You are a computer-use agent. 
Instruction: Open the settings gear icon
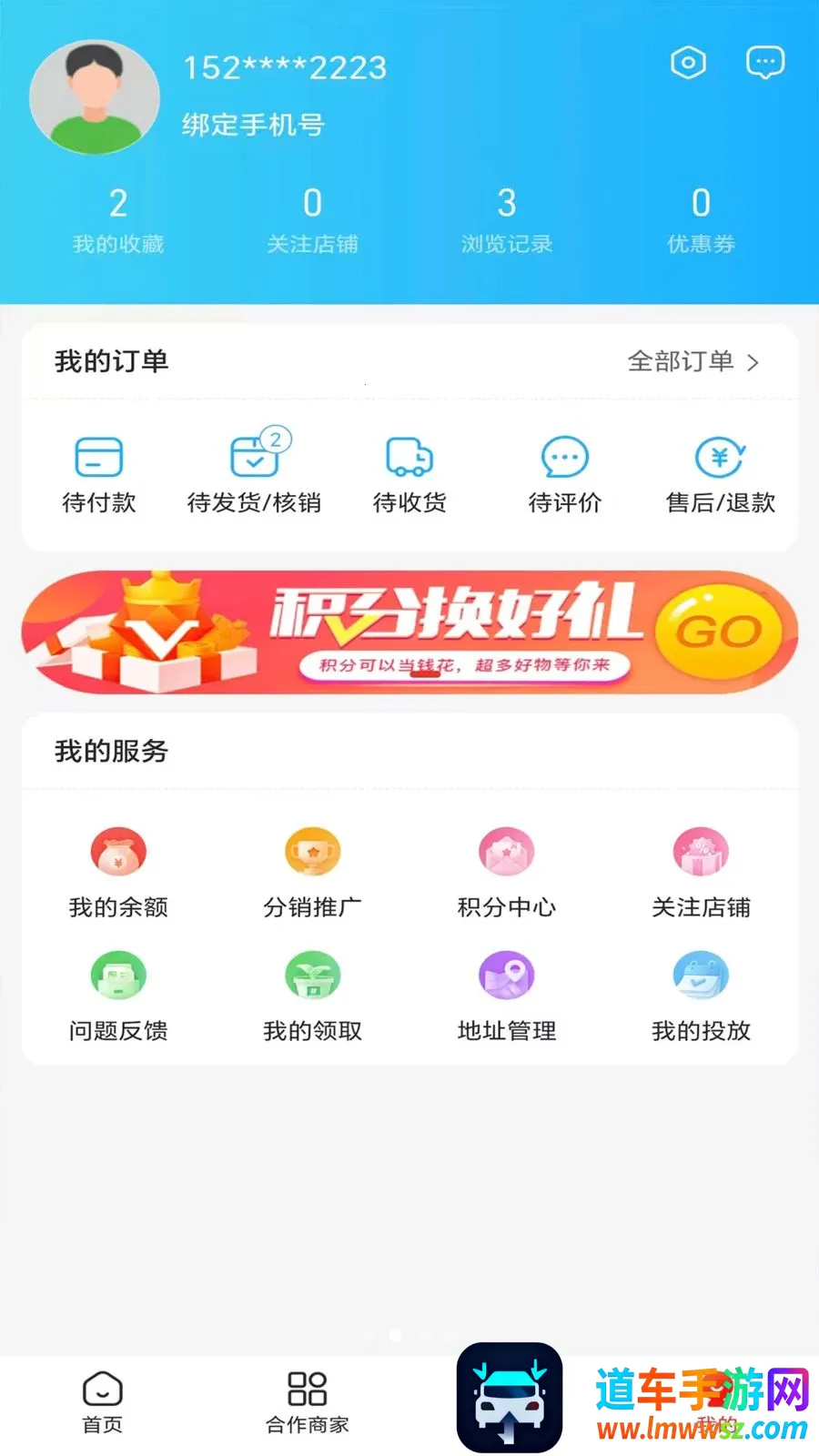688,63
